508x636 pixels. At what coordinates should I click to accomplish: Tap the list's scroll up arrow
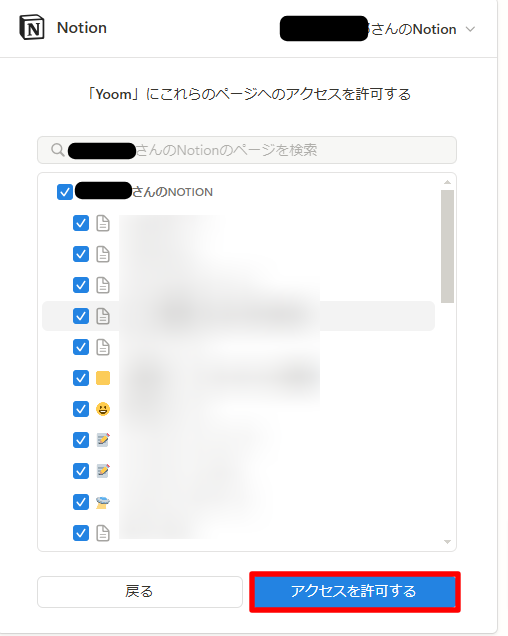pos(448,182)
